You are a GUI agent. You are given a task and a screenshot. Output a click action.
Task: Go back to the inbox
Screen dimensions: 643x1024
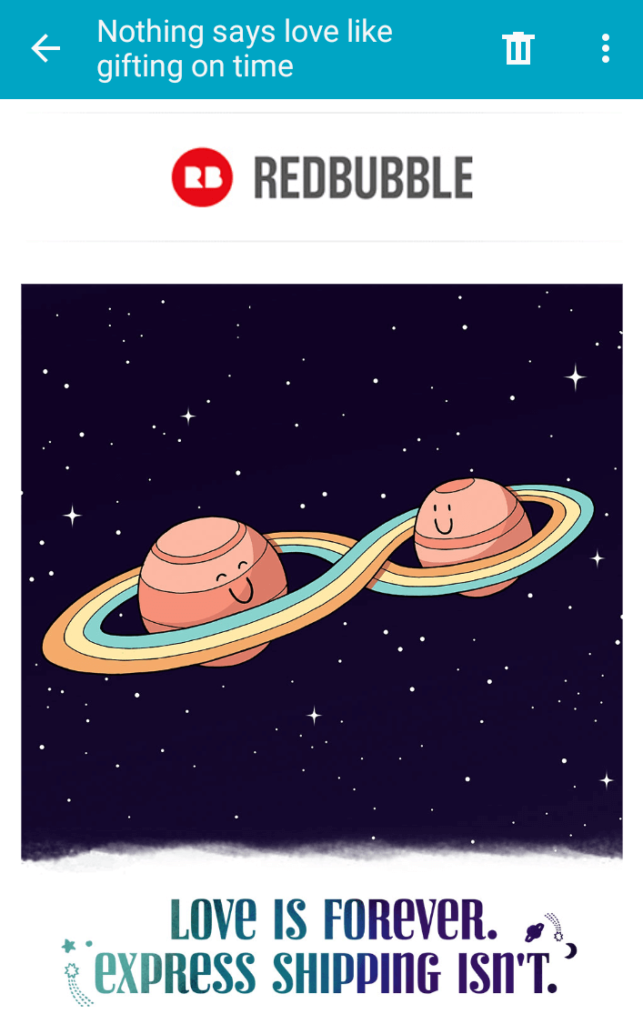(45, 48)
